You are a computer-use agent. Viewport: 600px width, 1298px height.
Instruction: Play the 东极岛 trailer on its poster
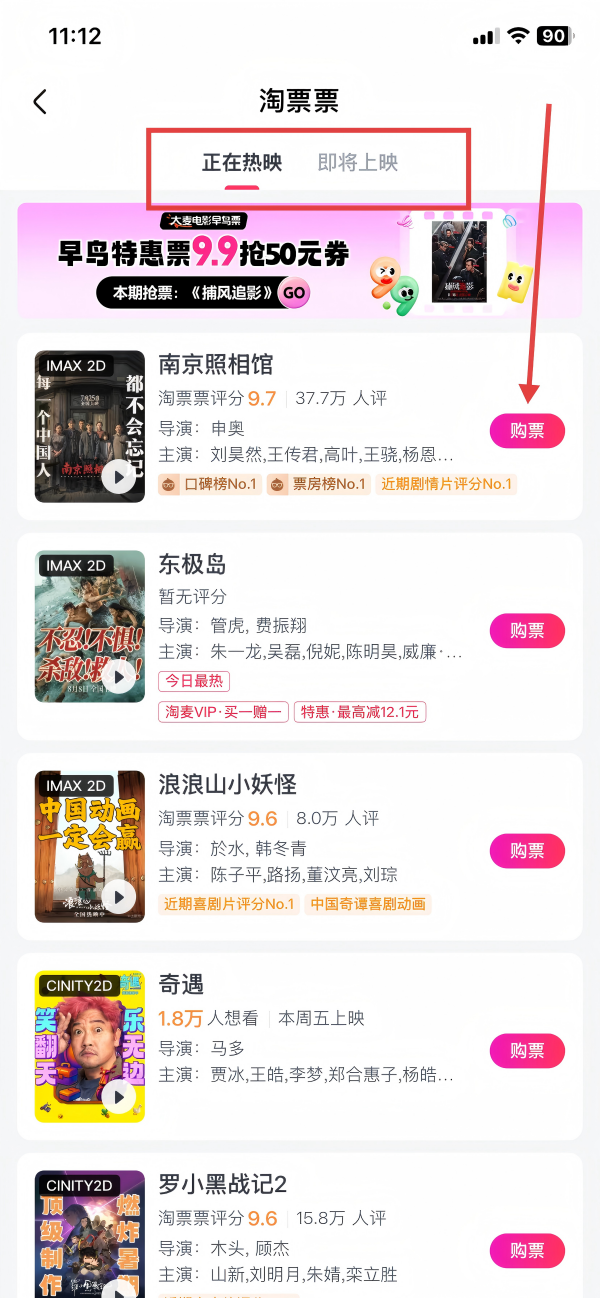(x=119, y=678)
